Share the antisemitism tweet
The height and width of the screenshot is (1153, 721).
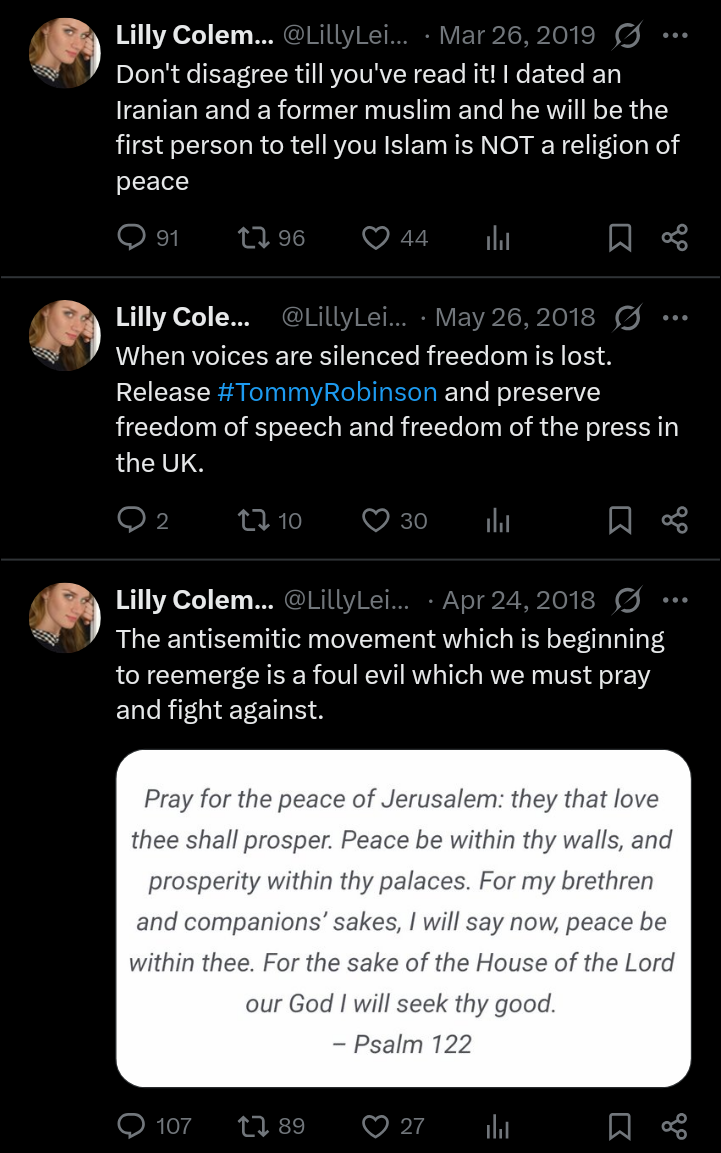(675, 1125)
